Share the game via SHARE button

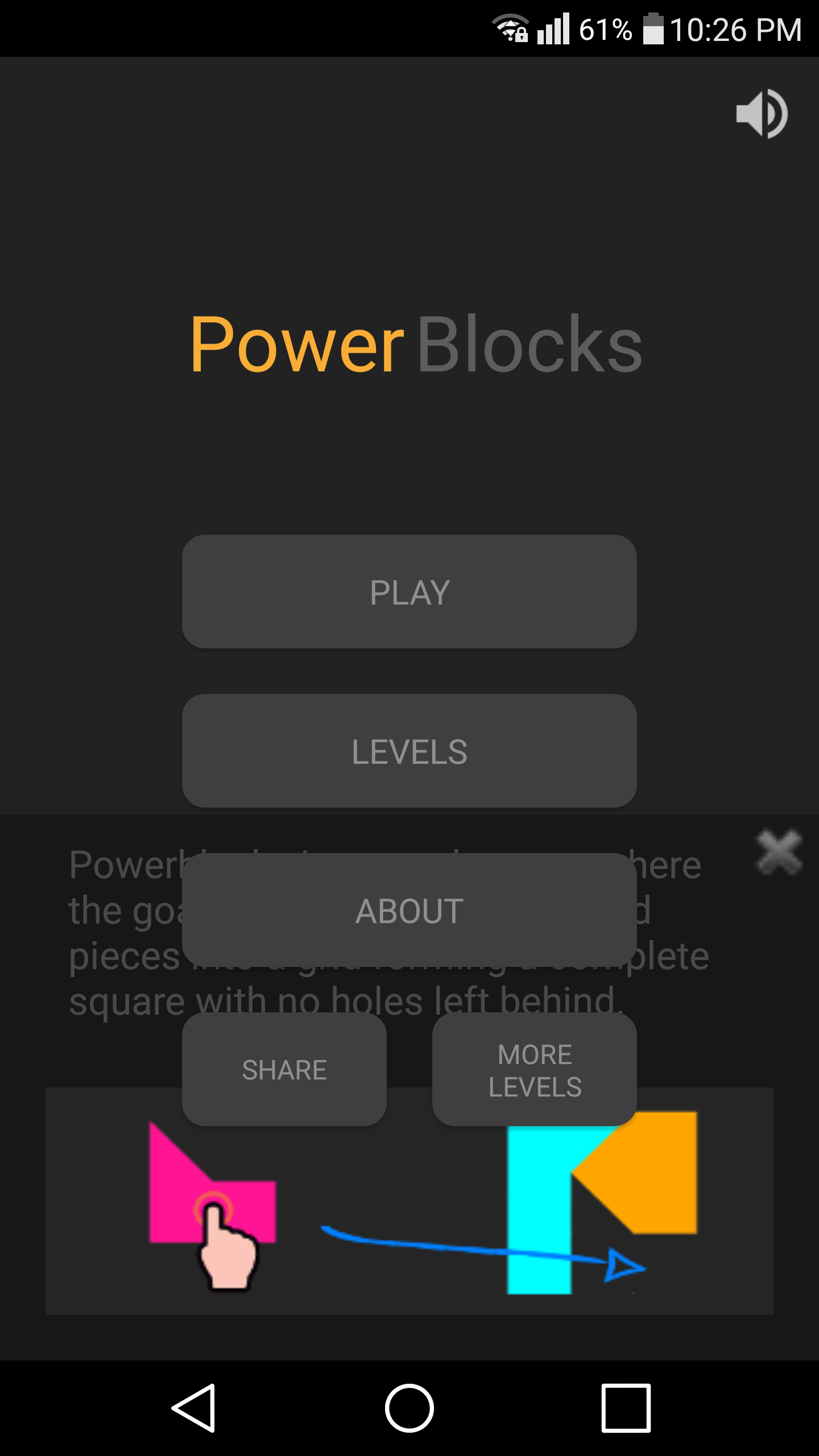point(284,1069)
